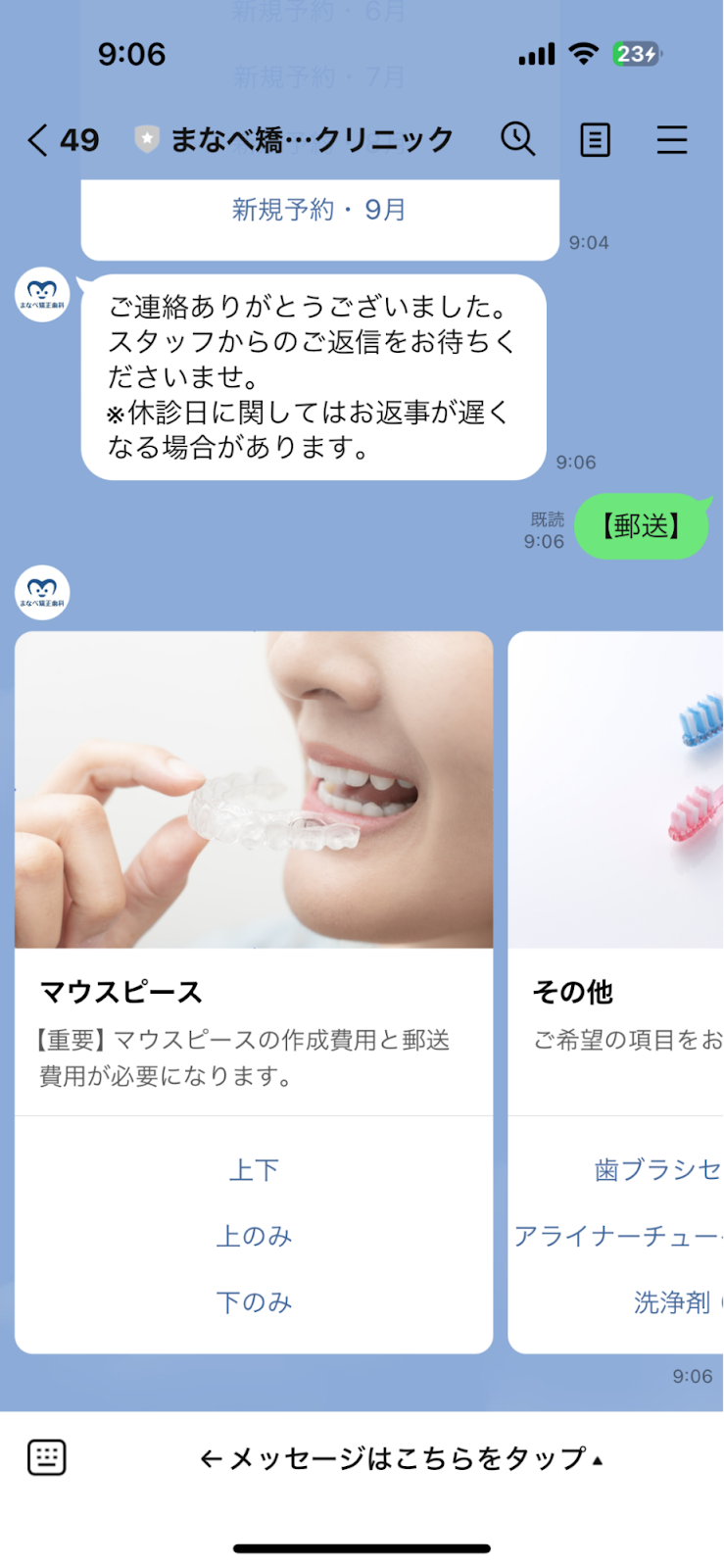The width and height of the screenshot is (724, 1568).
Task: Choose 下のみ for the mouthpiece
Action: tap(254, 1301)
